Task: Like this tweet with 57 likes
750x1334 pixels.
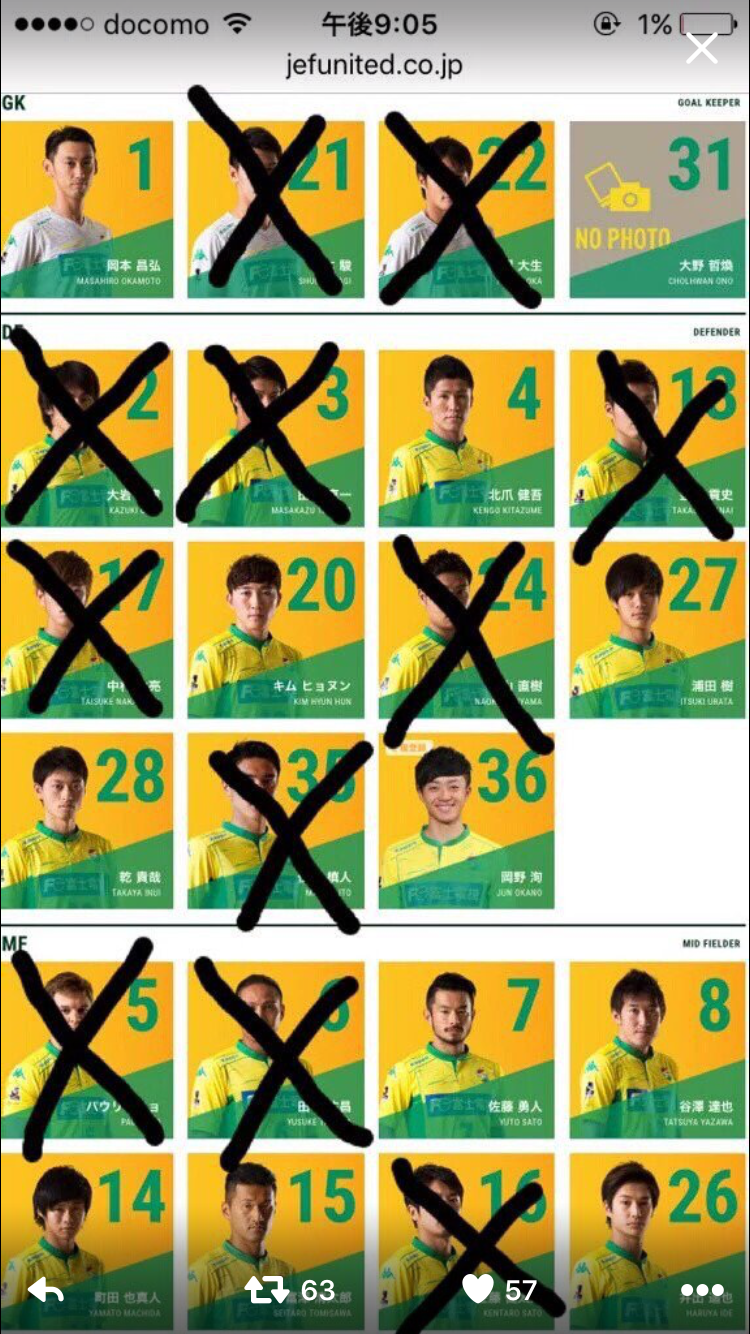Action: point(479,1290)
